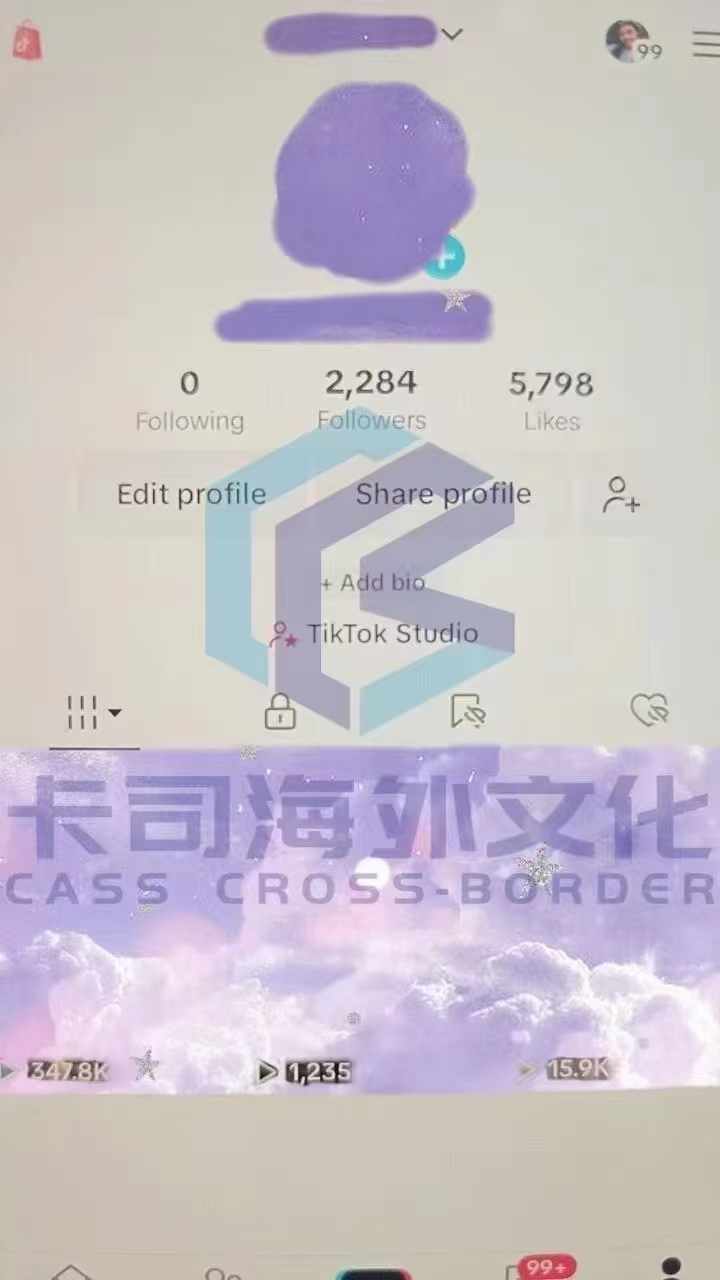The height and width of the screenshot is (1280, 720).
Task: View the Following list
Action: point(190,400)
